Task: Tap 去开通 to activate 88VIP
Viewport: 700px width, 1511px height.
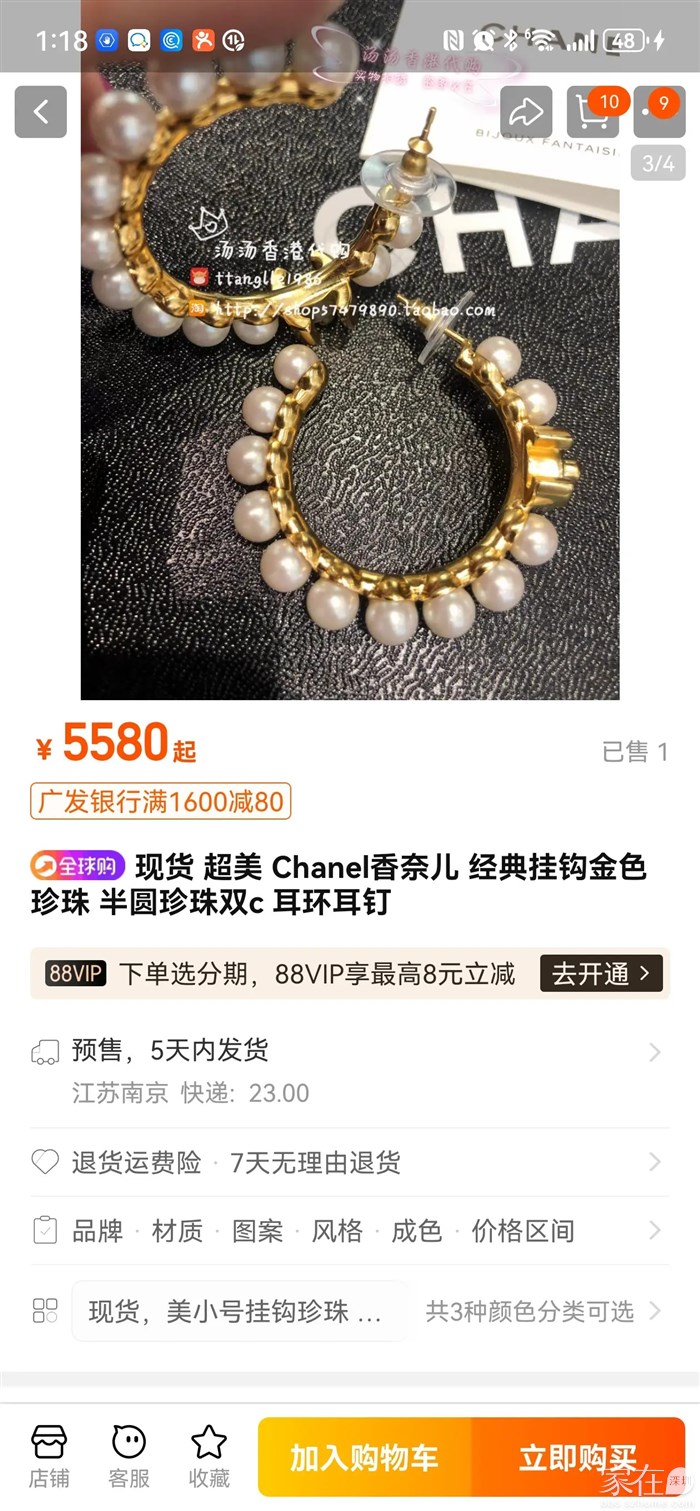Action: click(601, 973)
